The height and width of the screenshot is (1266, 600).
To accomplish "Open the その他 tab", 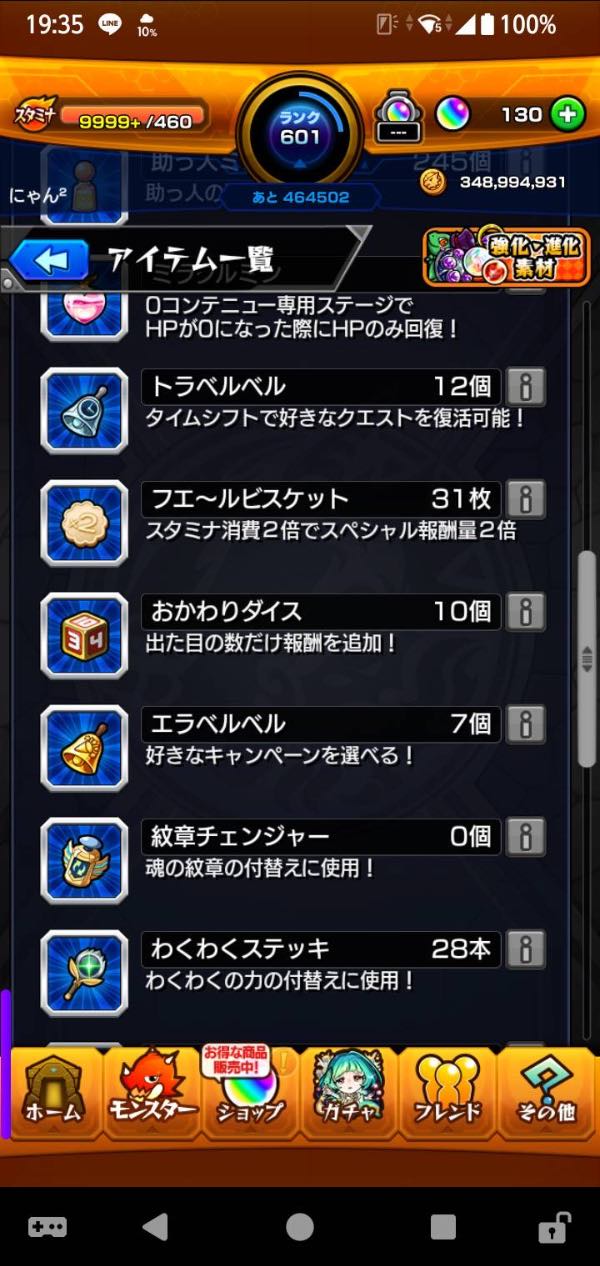I will 544,1095.
